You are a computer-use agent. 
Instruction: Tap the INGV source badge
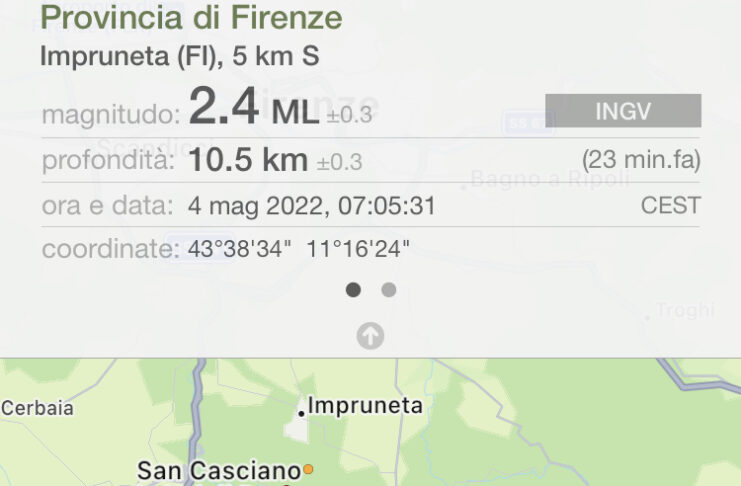pyautogui.click(x=622, y=111)
